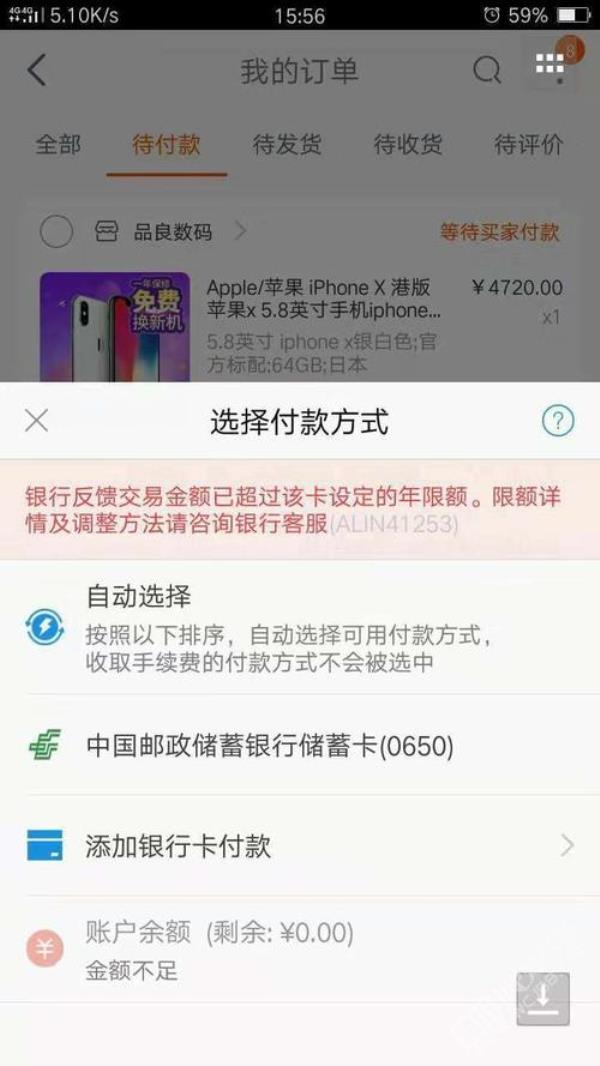This screenshot has height=1066, width=600.
Task: Go back from 我的订单
Action: (37, 70)
